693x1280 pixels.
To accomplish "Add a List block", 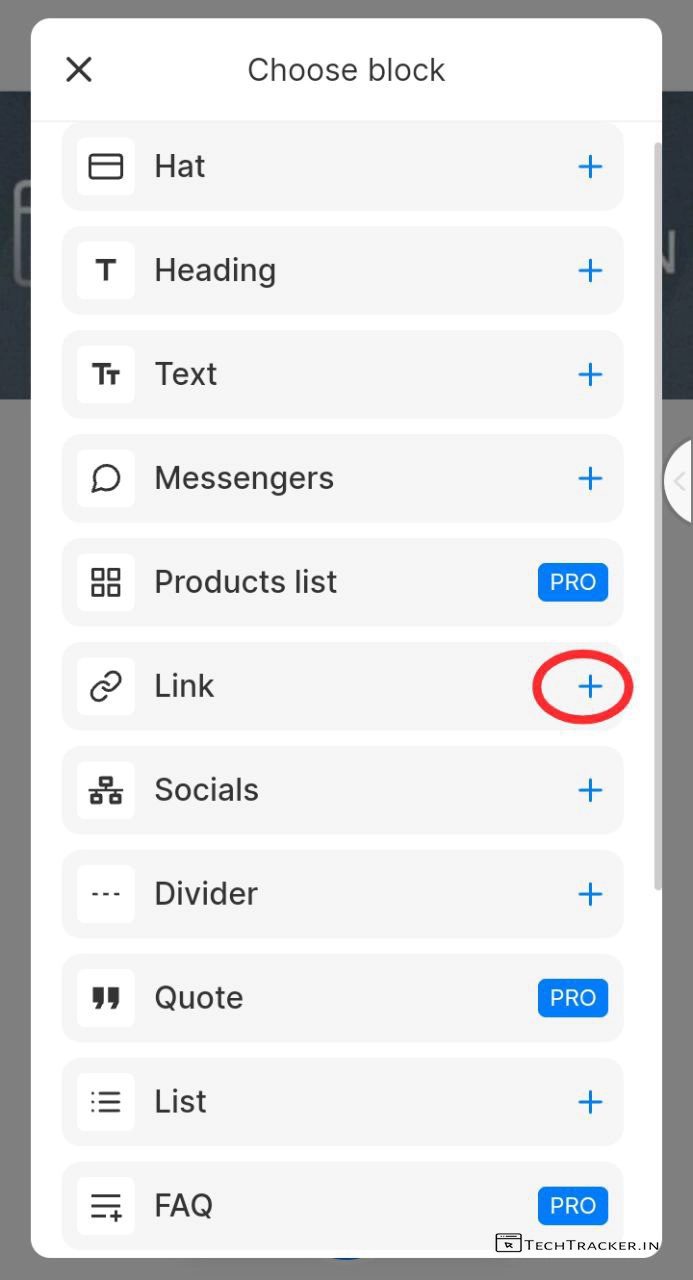I will (590, 1102).
